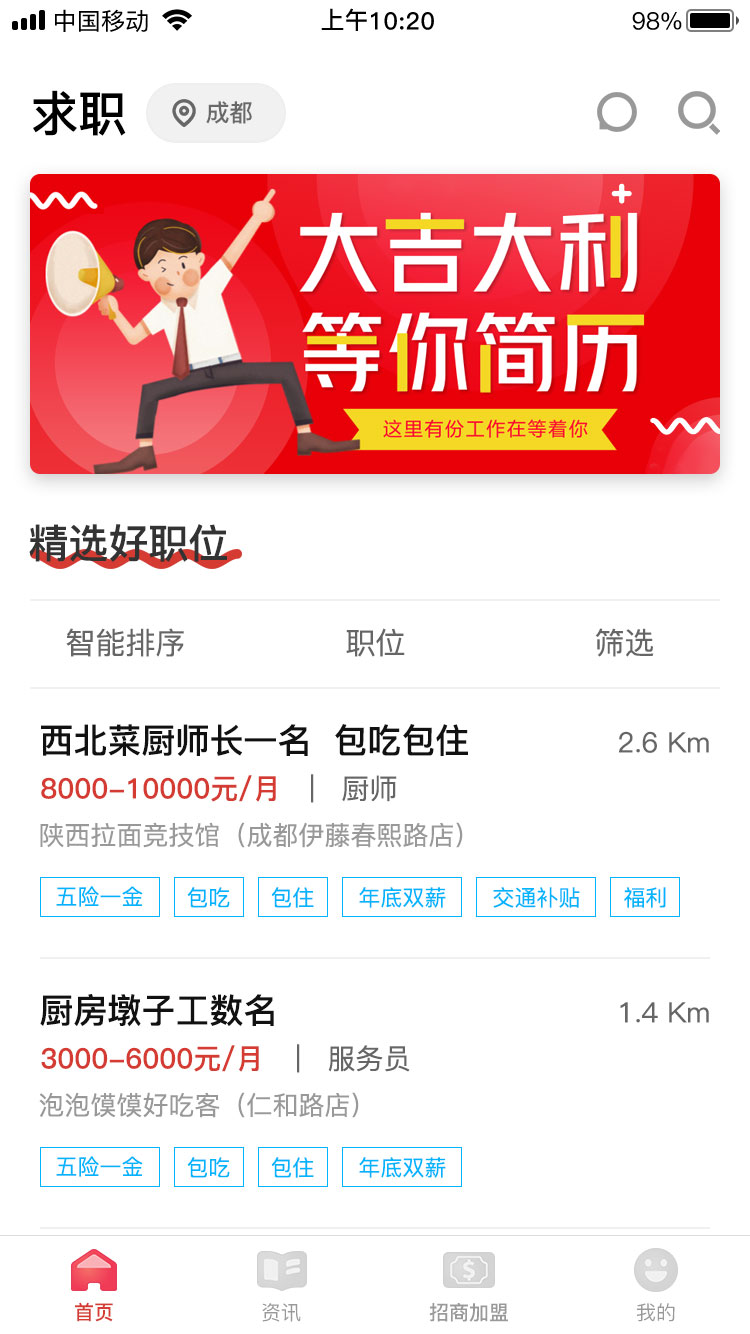Expand the 智能排序 sorting options
The width and height of the screenshot is (750, 1334).
pyautogui.click(x=125, y=643)
